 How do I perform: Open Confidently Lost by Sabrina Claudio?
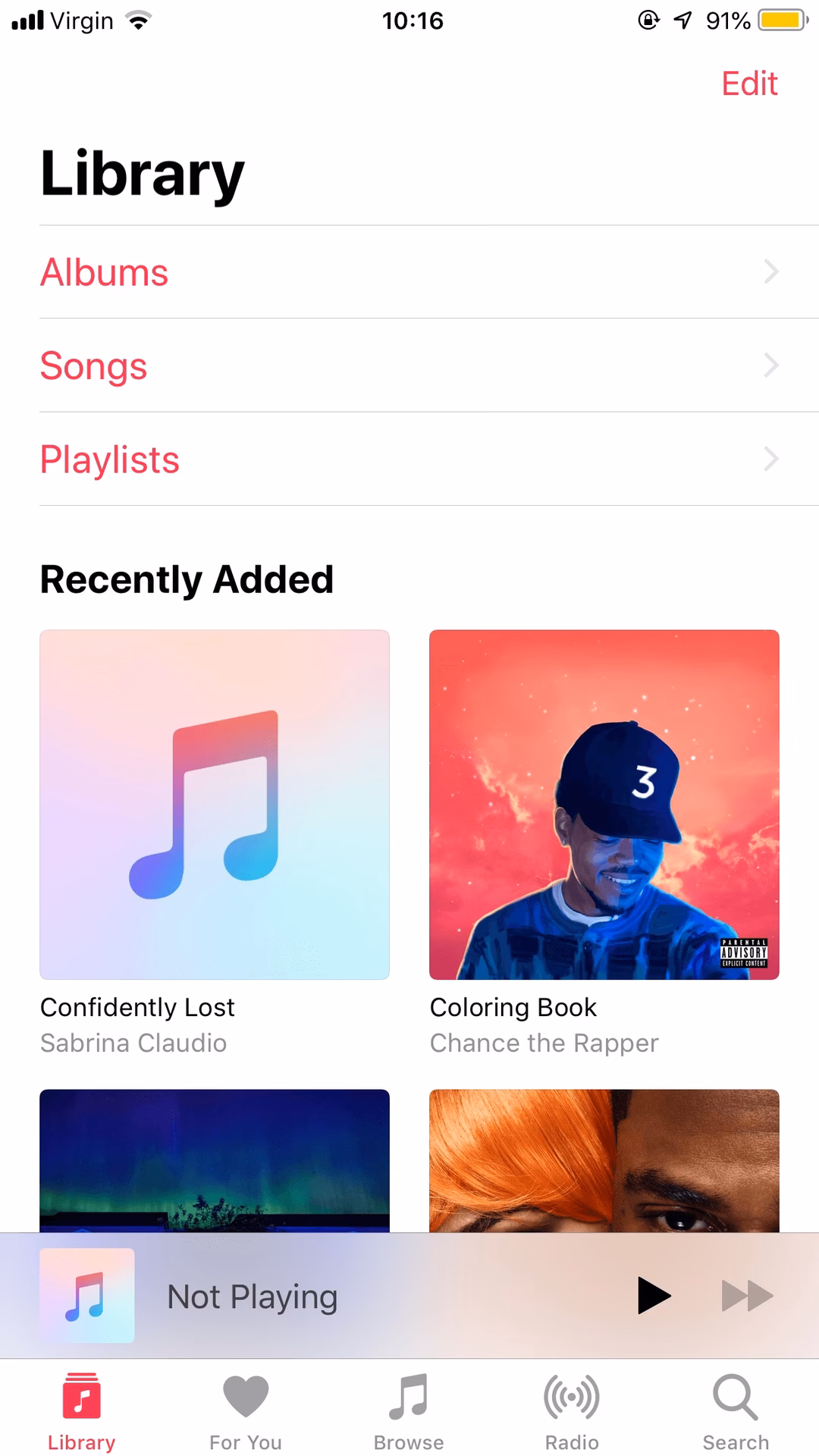[x=213, y=805]
